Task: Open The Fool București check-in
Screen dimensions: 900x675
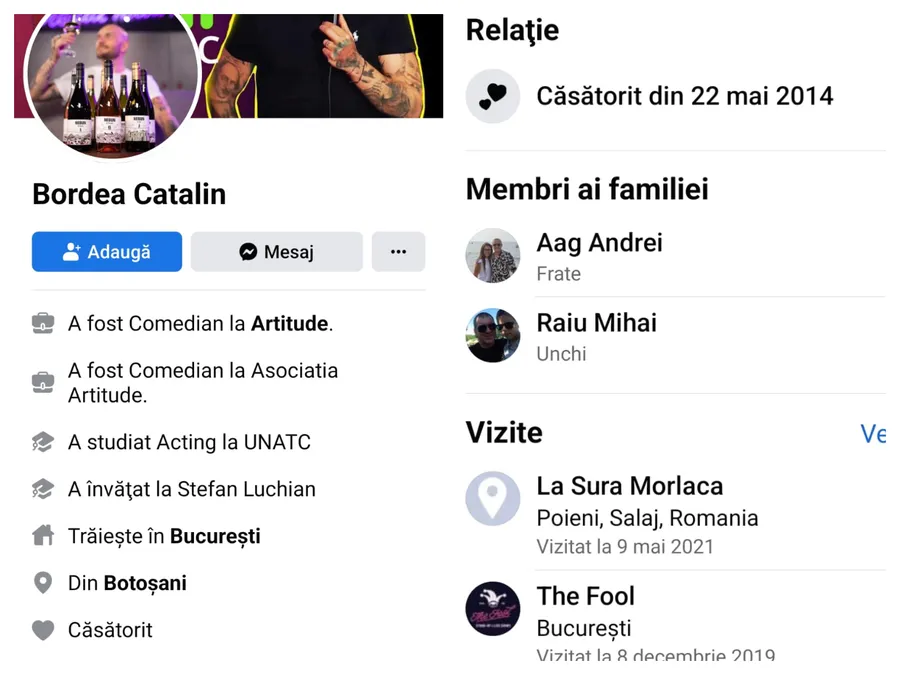Action: [x=585, y=597]
